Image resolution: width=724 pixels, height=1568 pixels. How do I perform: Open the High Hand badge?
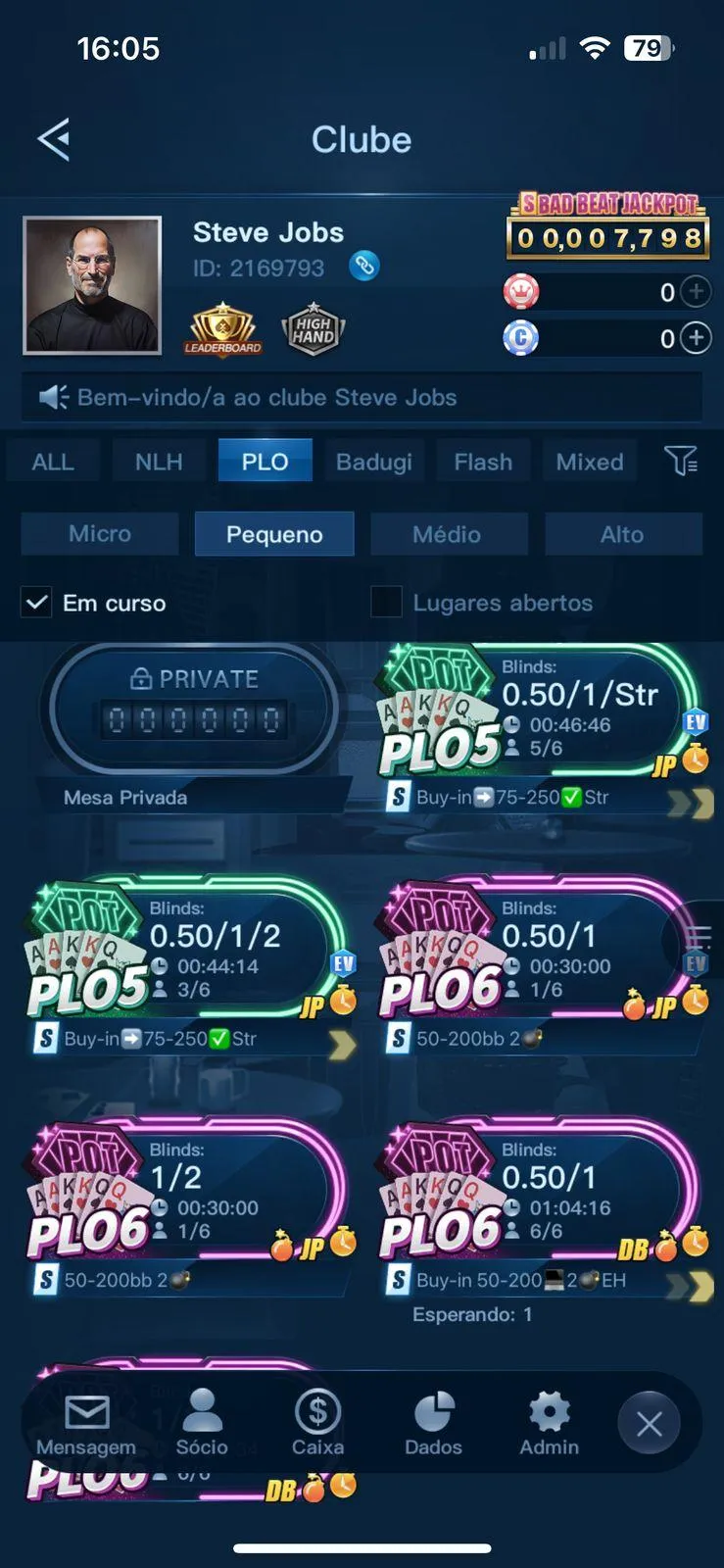pyautogui.click(x=313, y=328)
